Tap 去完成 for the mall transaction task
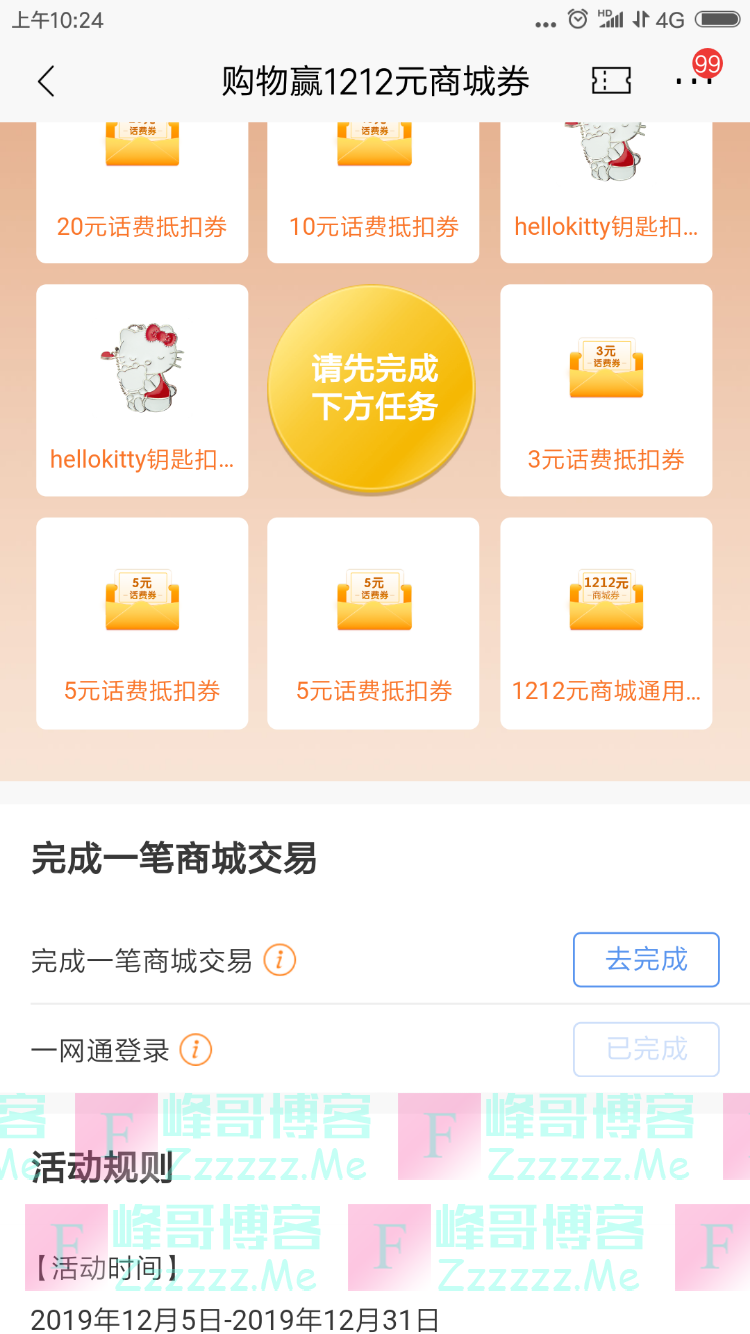Viewport: 750px width, 1334px height. tap(646, 960)
